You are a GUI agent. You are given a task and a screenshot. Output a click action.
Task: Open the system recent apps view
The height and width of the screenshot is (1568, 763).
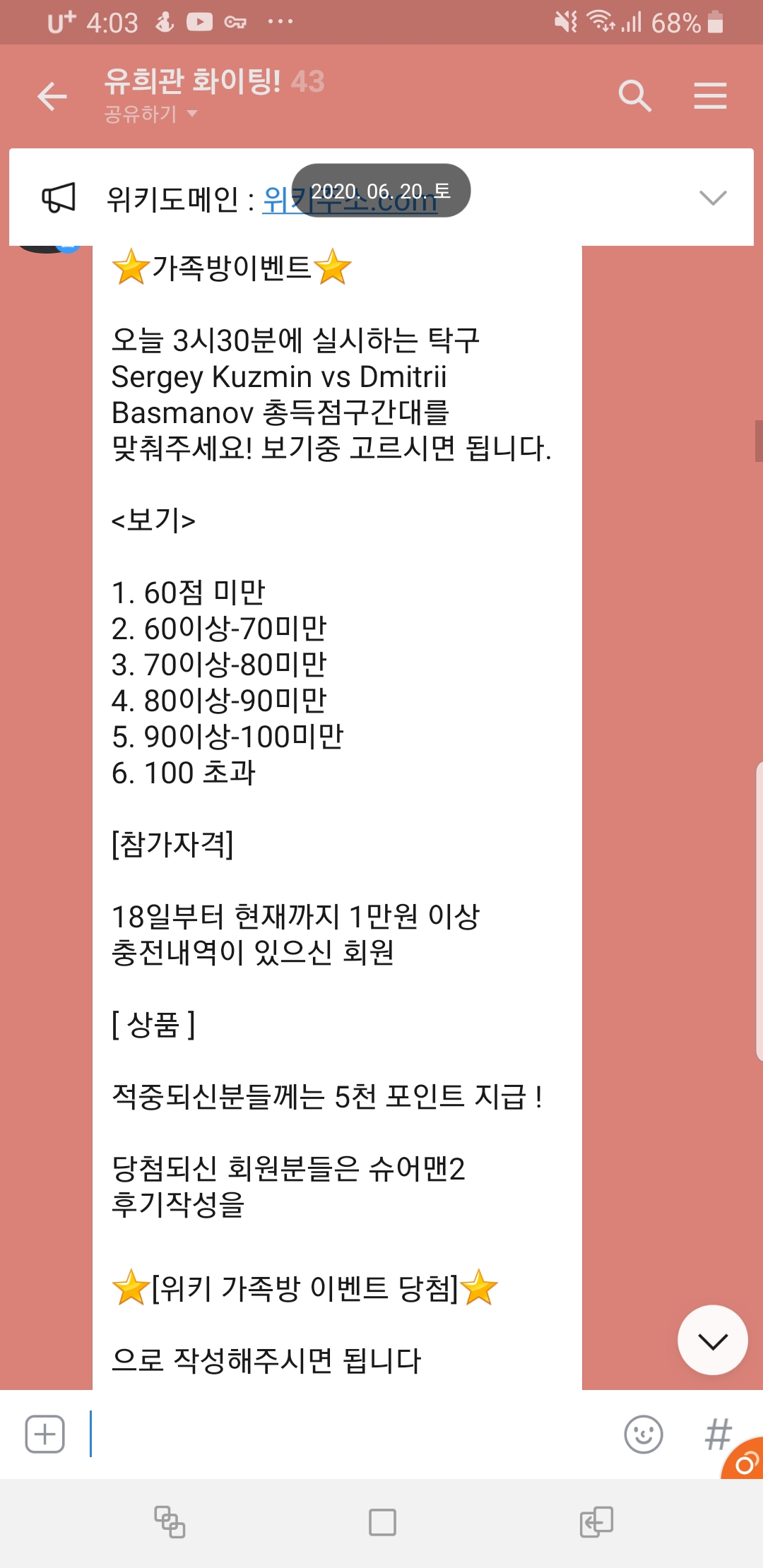tap(170, 1522)
